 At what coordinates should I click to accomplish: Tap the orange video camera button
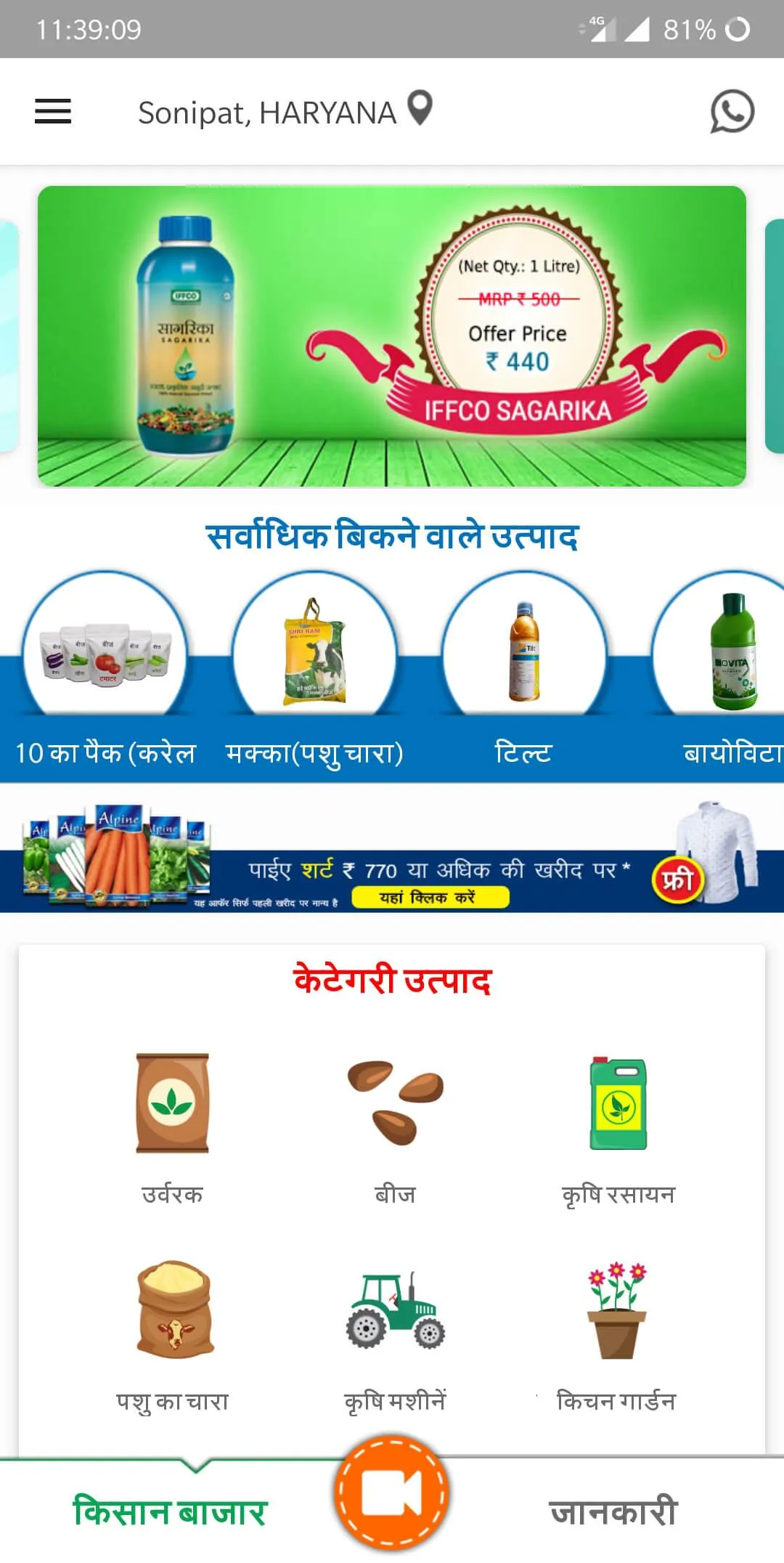click(x=392, y=1493)
